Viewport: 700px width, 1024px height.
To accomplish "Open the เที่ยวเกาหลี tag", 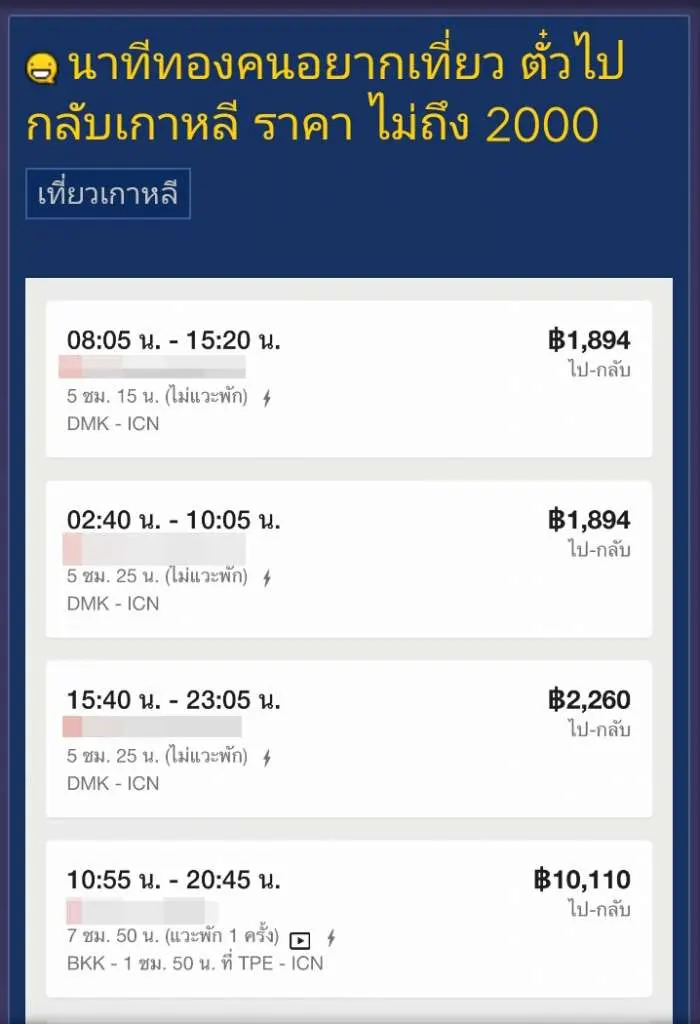I will pyautogui.click(x=107, y=194).
